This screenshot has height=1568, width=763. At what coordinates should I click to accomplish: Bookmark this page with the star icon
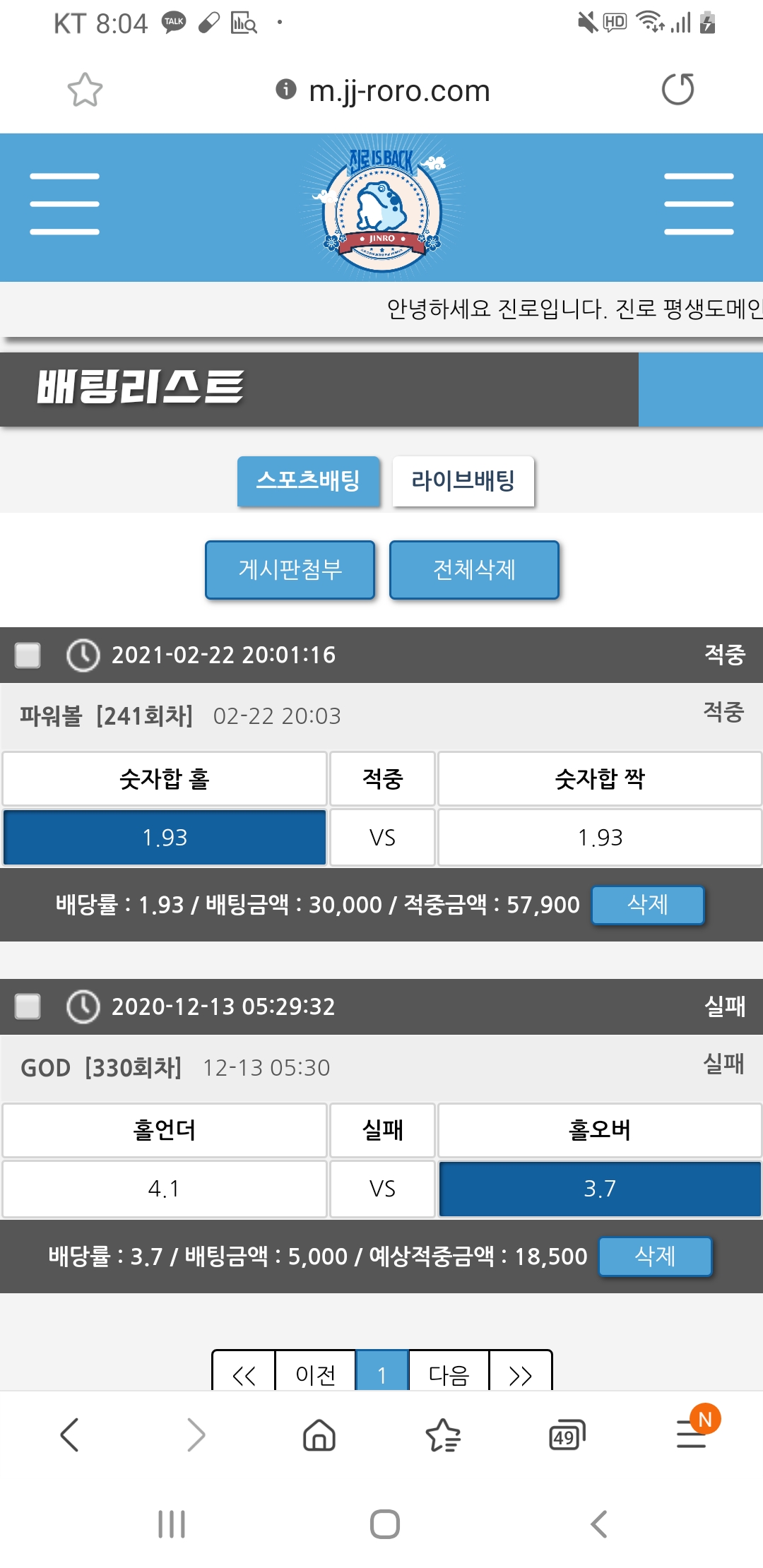(x=85, y=90)
